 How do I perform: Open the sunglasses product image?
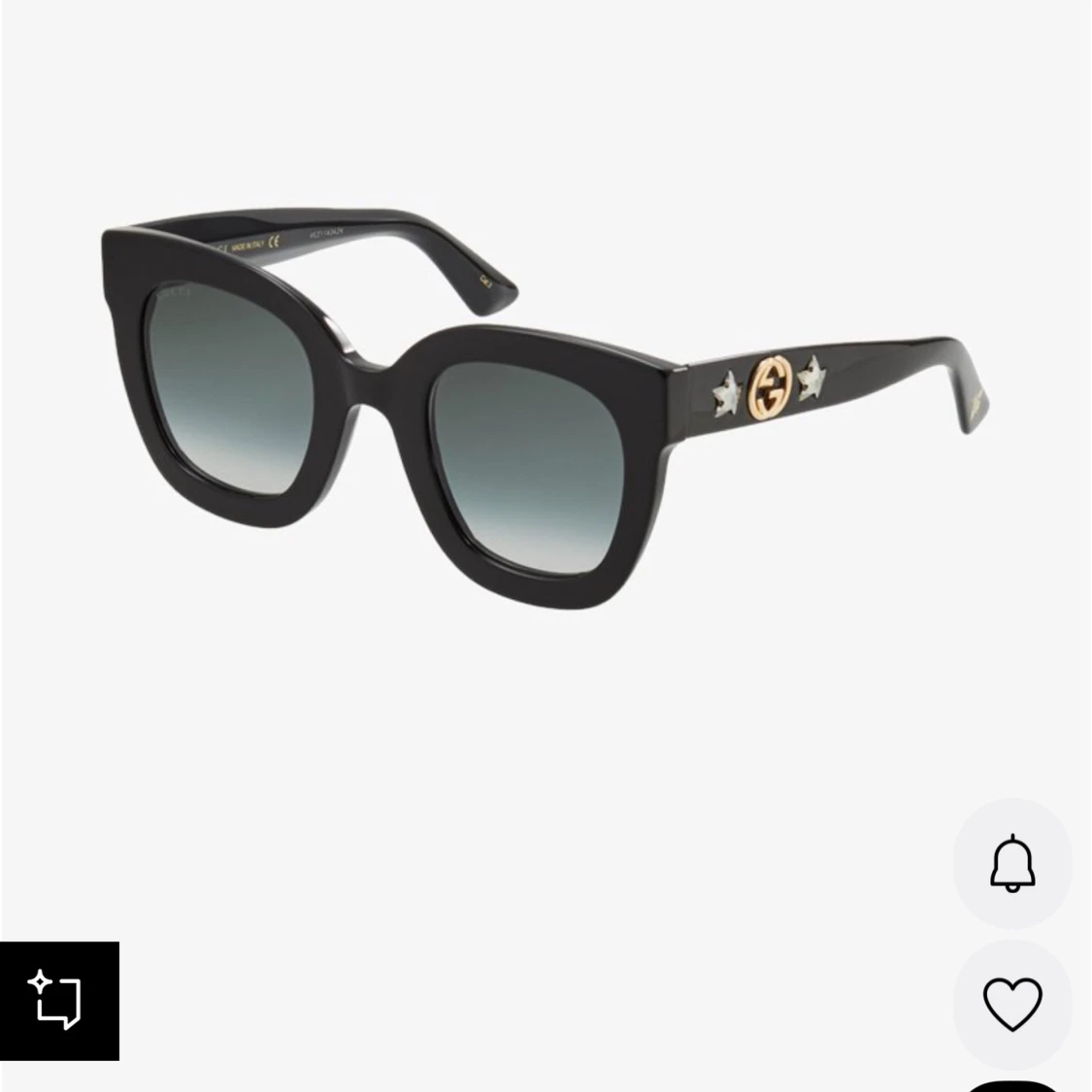(544, 408)
